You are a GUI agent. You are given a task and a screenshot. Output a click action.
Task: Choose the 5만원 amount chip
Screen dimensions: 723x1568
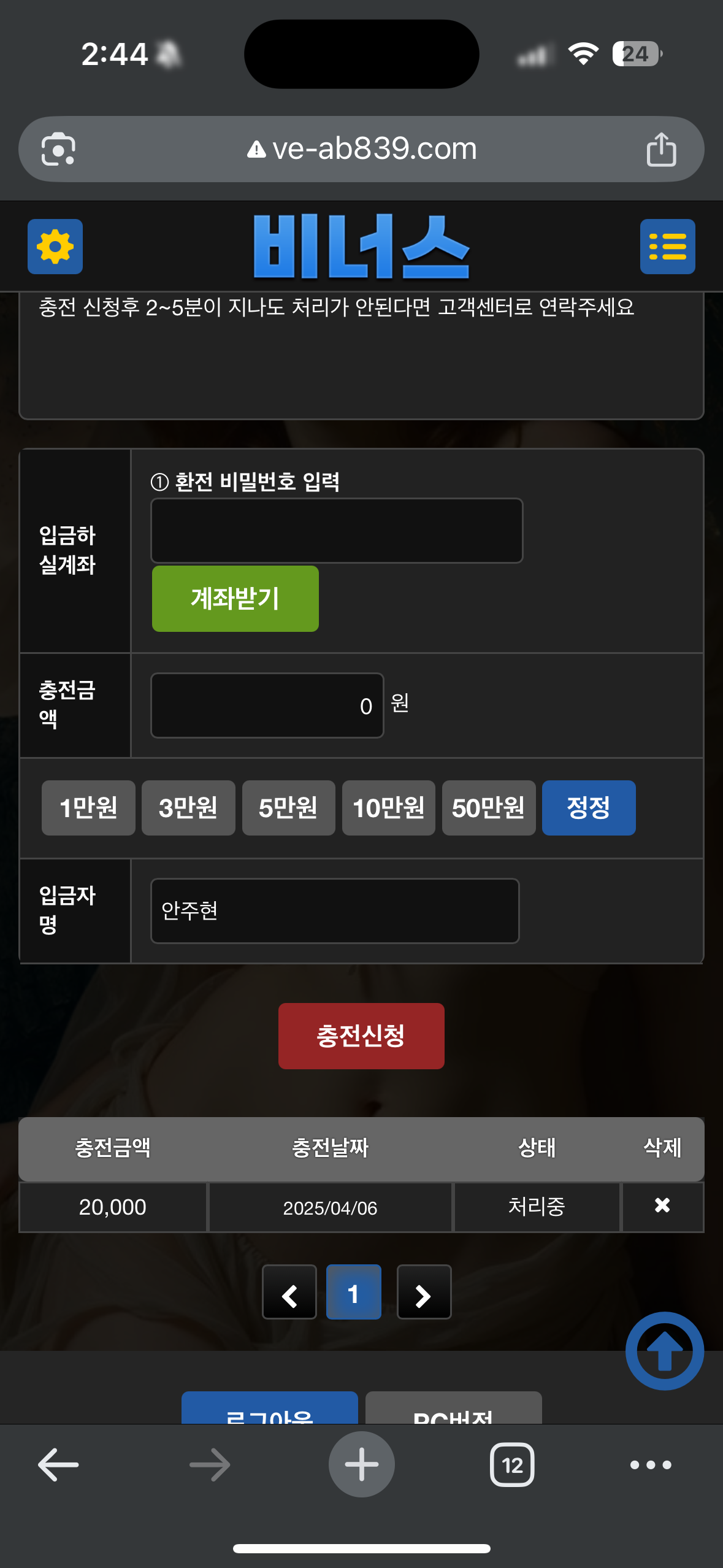click(x=288, y=808)
